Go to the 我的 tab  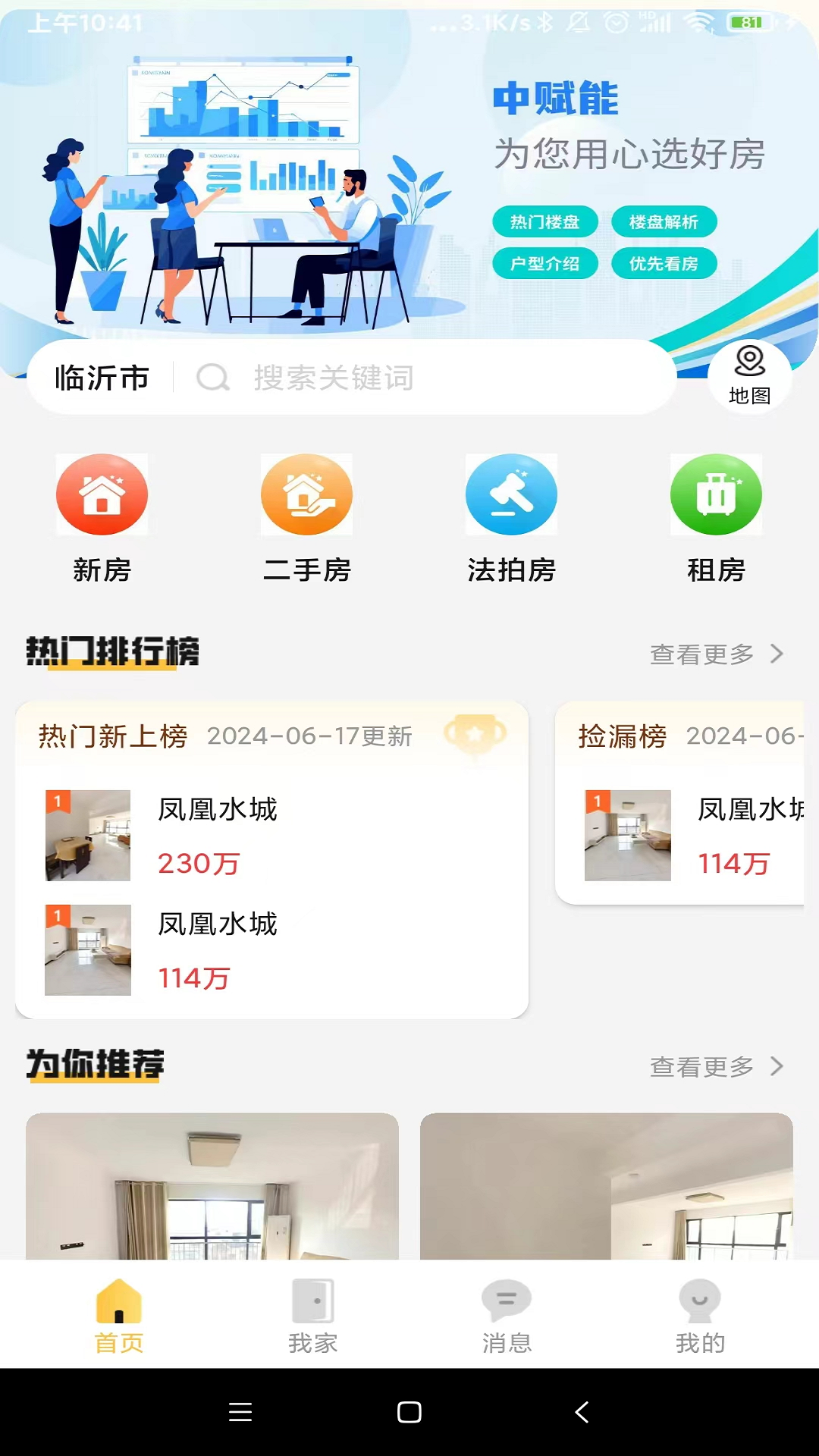[700, 1316]
